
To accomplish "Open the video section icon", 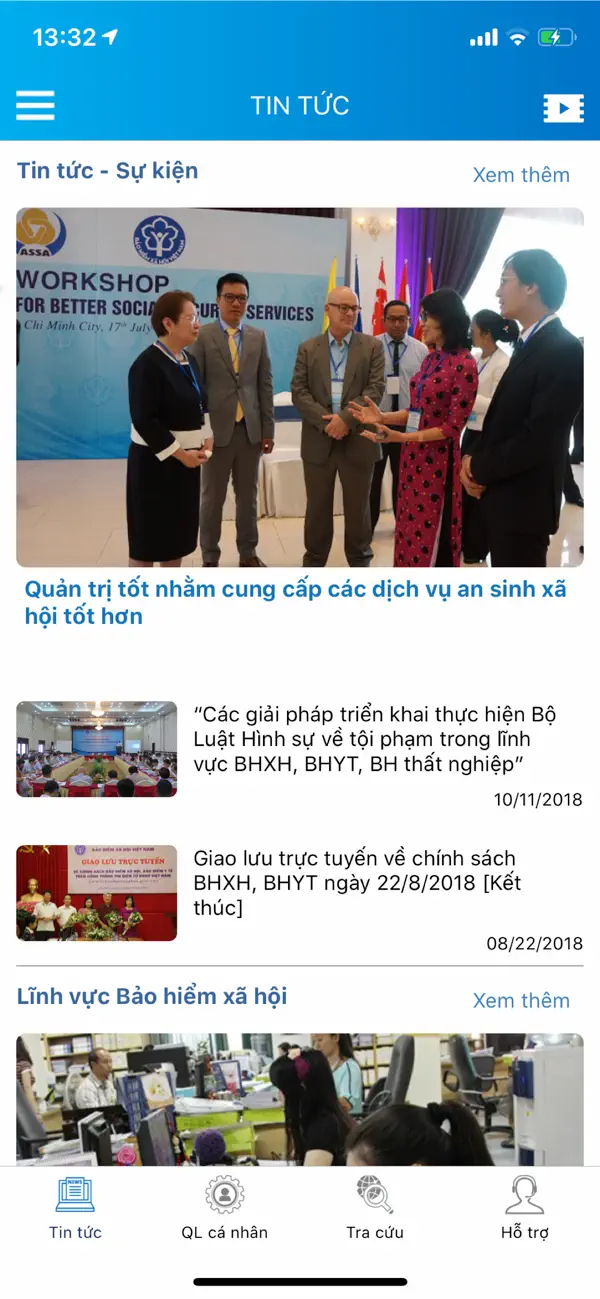I will 563,108.
